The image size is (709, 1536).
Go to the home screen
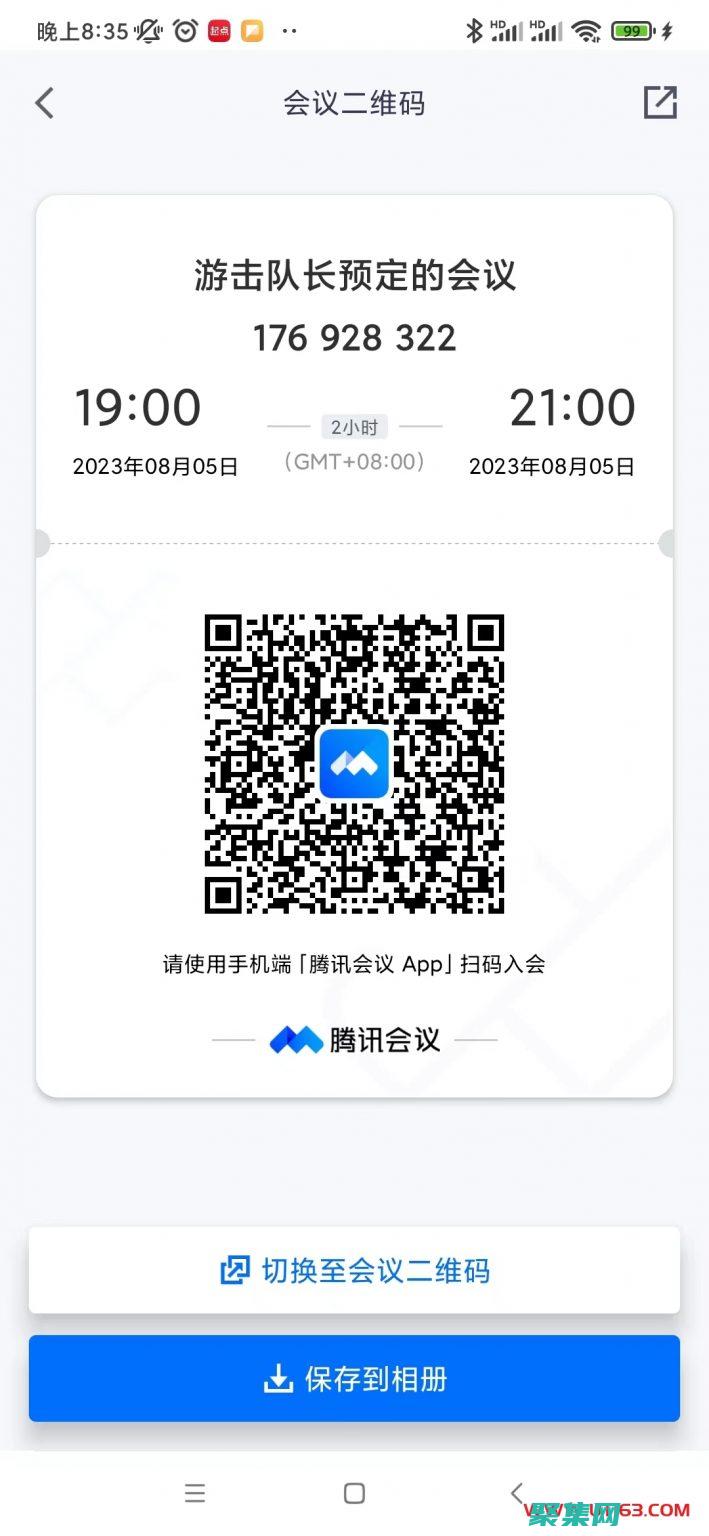coord(354,1494)
